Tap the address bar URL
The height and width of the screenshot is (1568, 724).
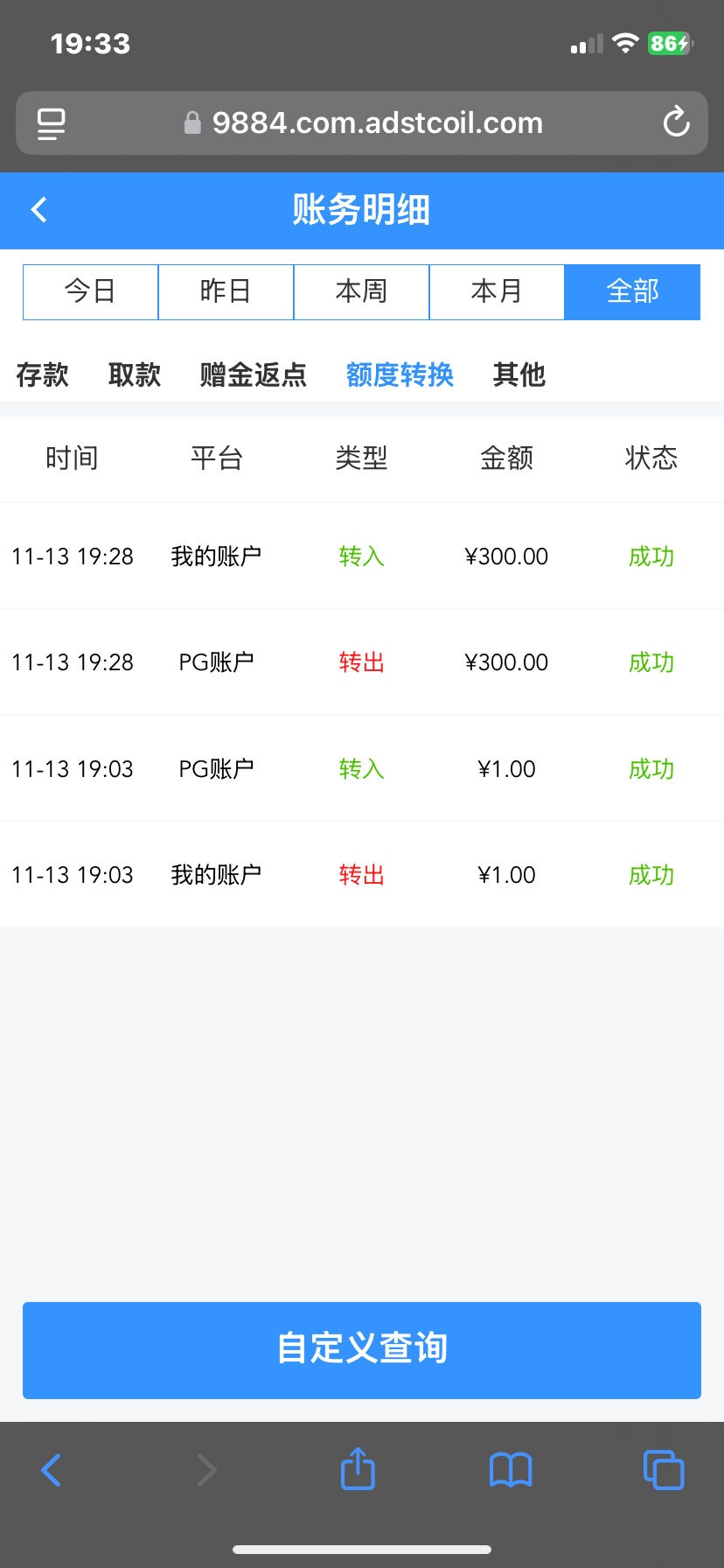click(377, 123)
